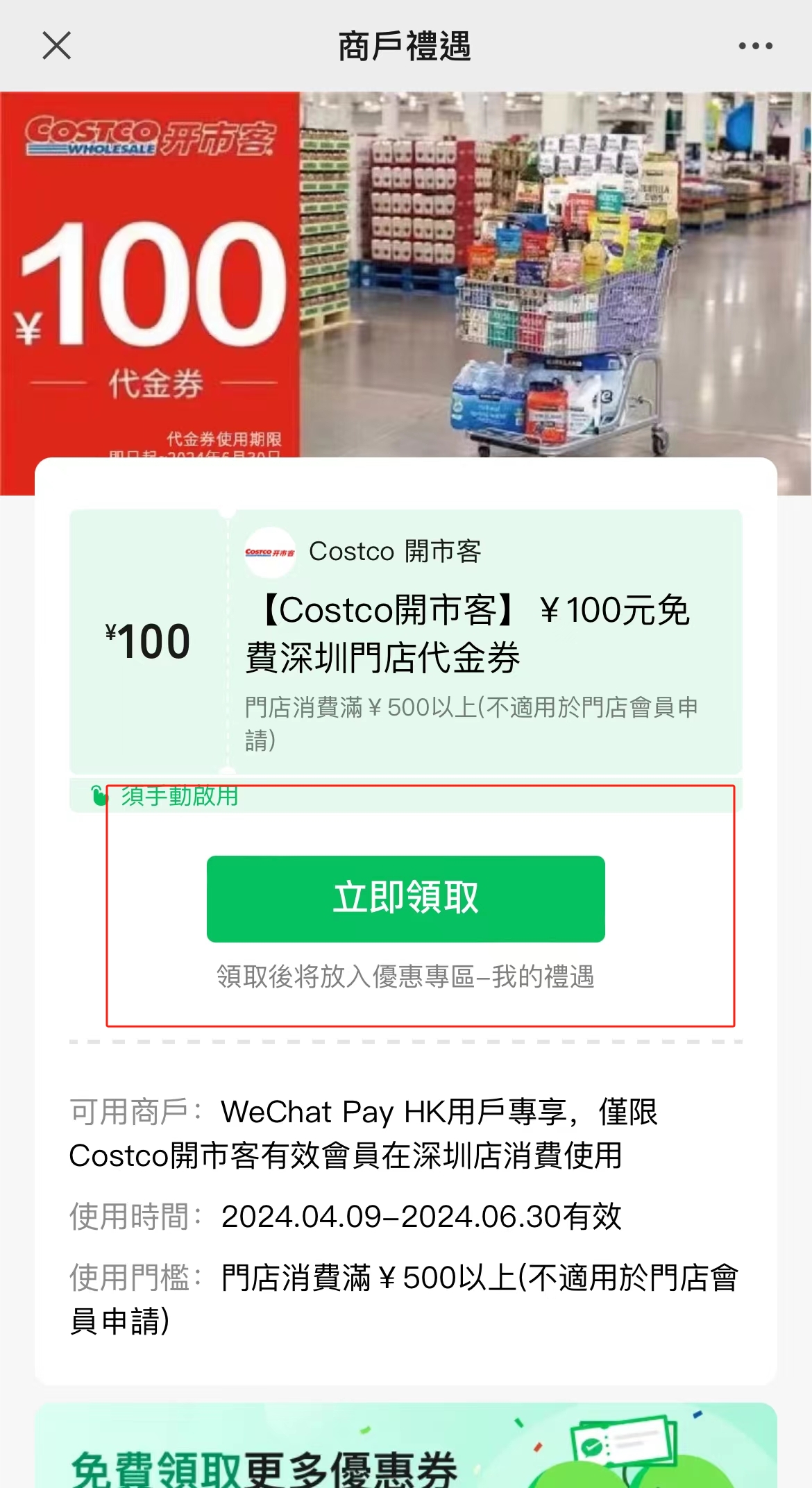The width and height of the screenshot is (812, 1488).
Task: Close the 商戶禮遇 page
Action: point(56,46)
